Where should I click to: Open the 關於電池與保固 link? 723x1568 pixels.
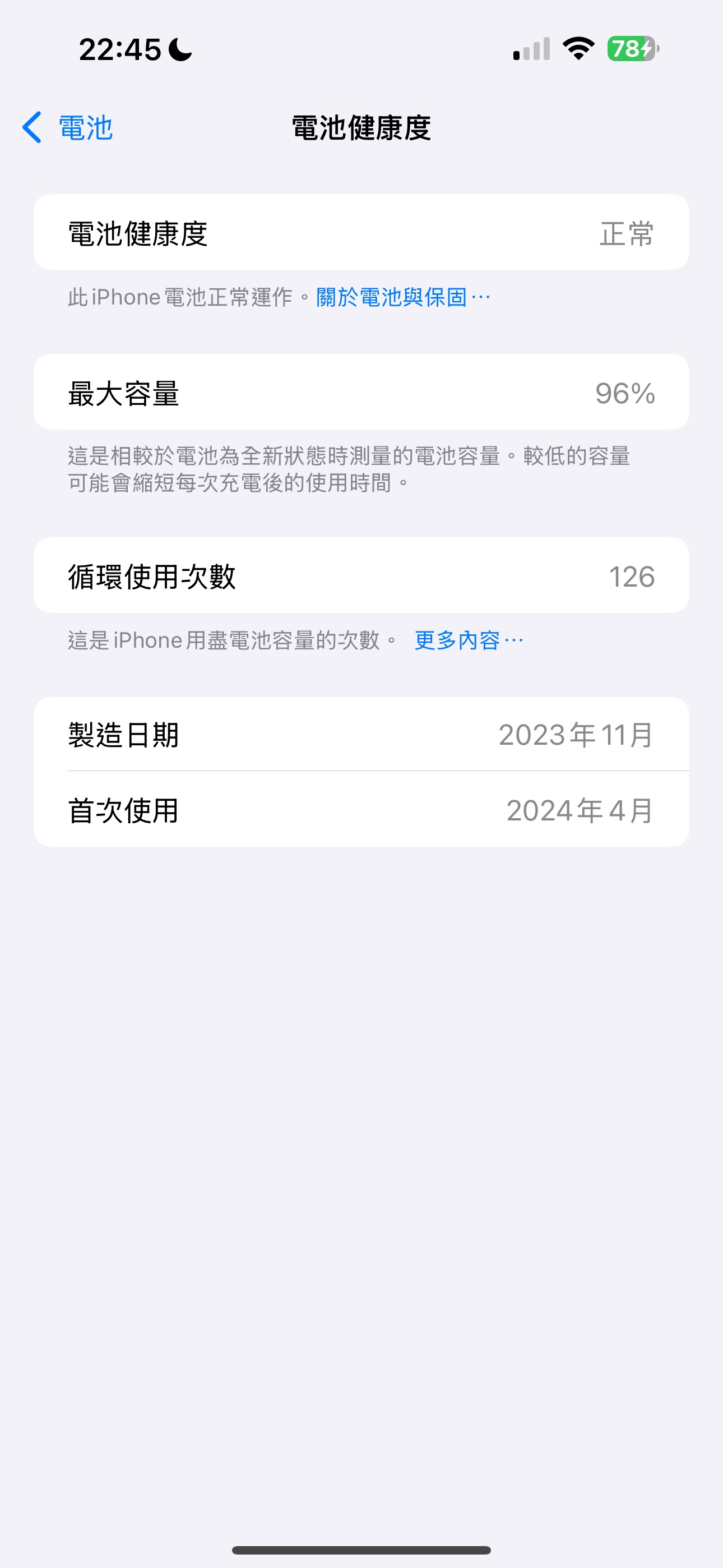point(403,298)
